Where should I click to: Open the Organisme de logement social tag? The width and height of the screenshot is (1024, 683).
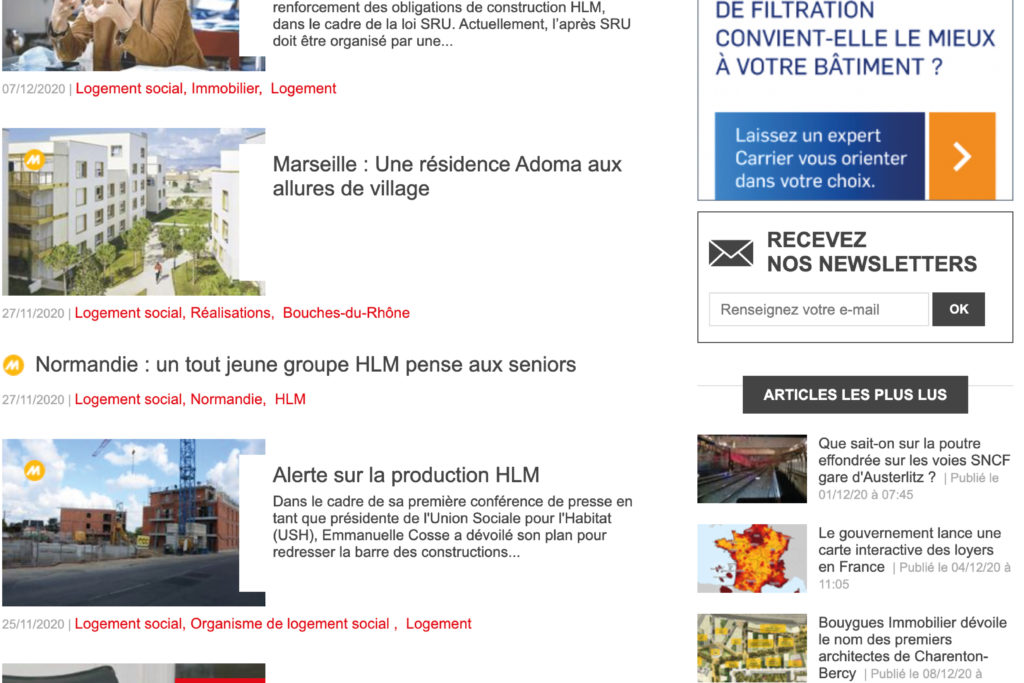(290, 624)
